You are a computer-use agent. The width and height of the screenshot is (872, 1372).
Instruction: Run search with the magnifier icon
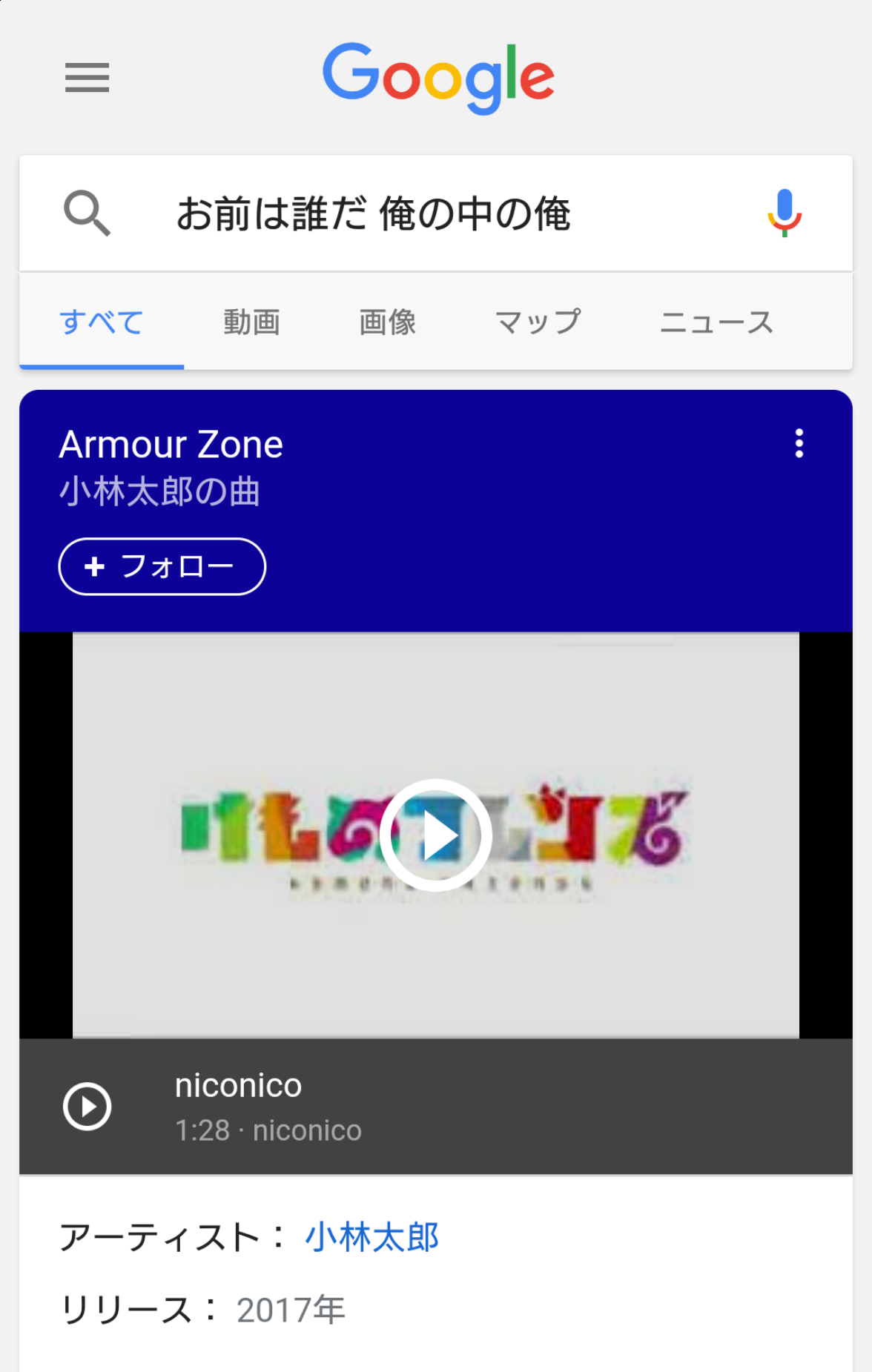point(87,213)
